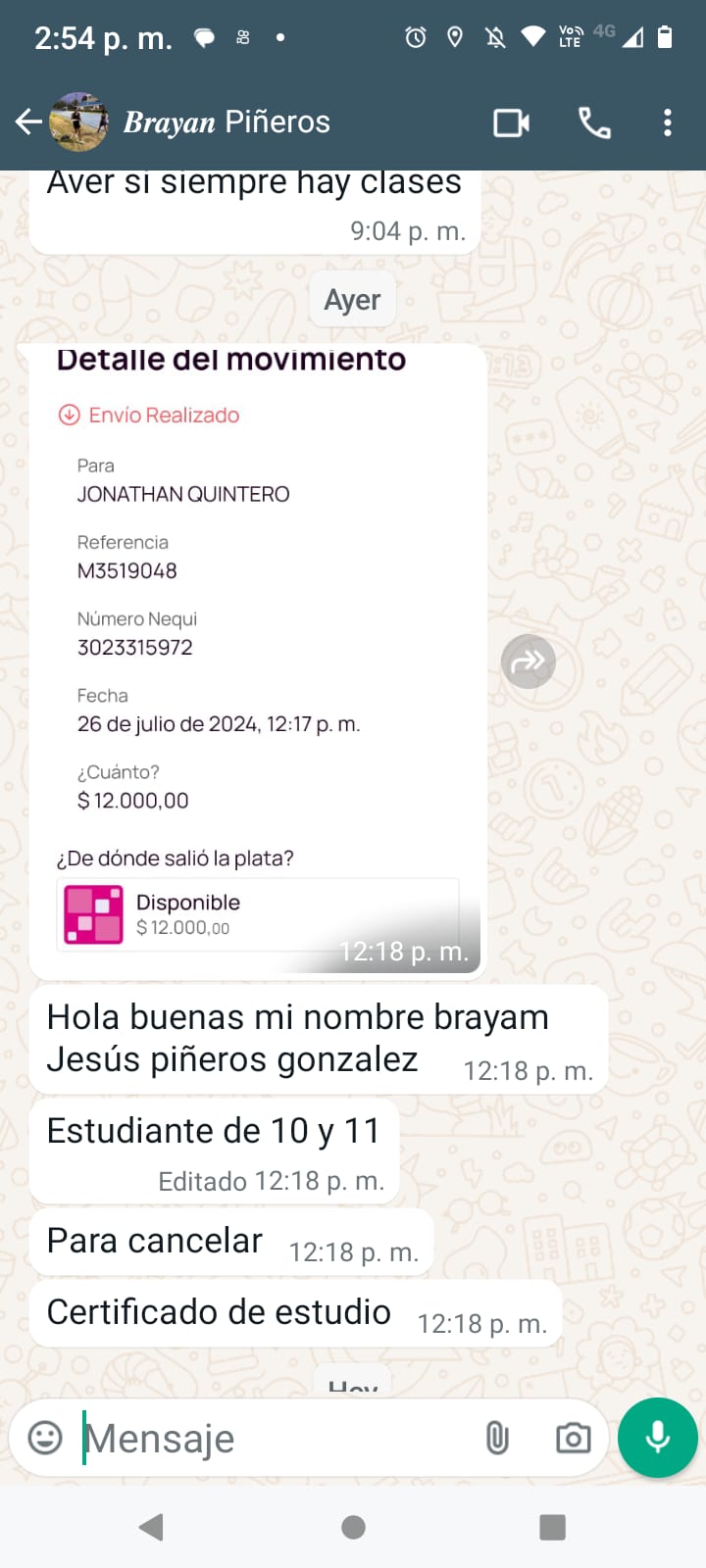The width and height of the screenshot is (706, 1568).
Task: Open recent apps from navigation bar
Action: click(553, 1527)
